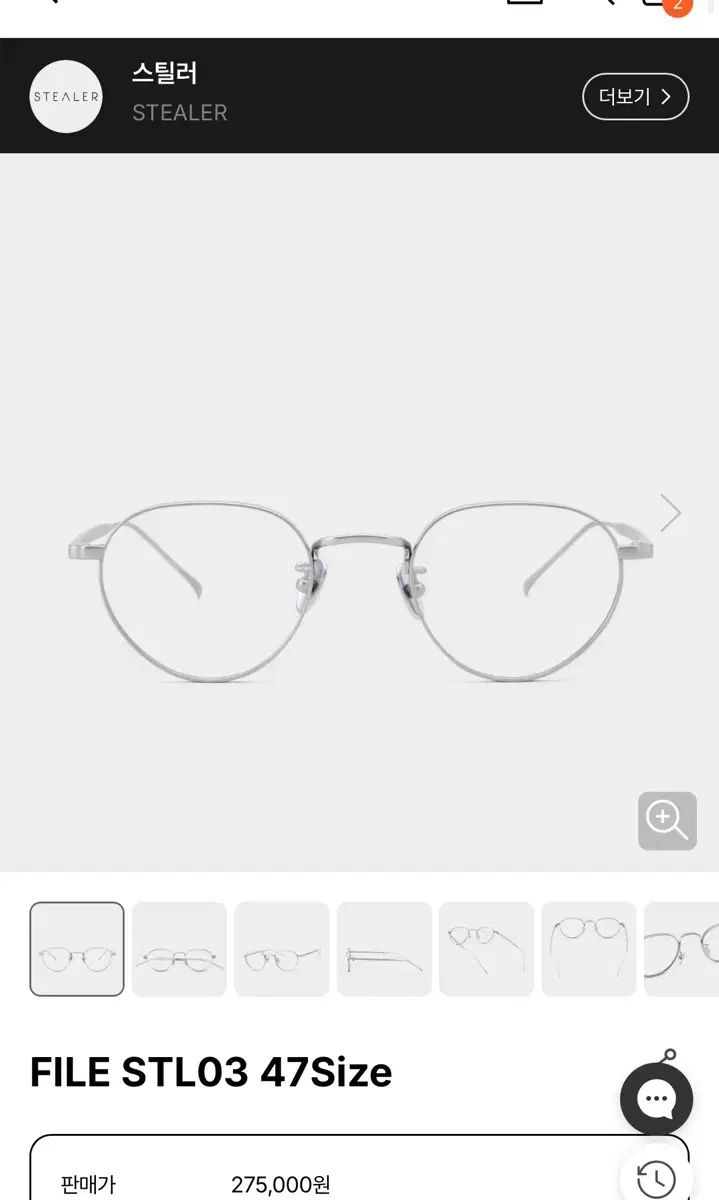Select the fourth side-view thumbnail
Image resolution: width=719 pixels, height=1200 pixels.
pyautogui.click(x=384, y=949)
